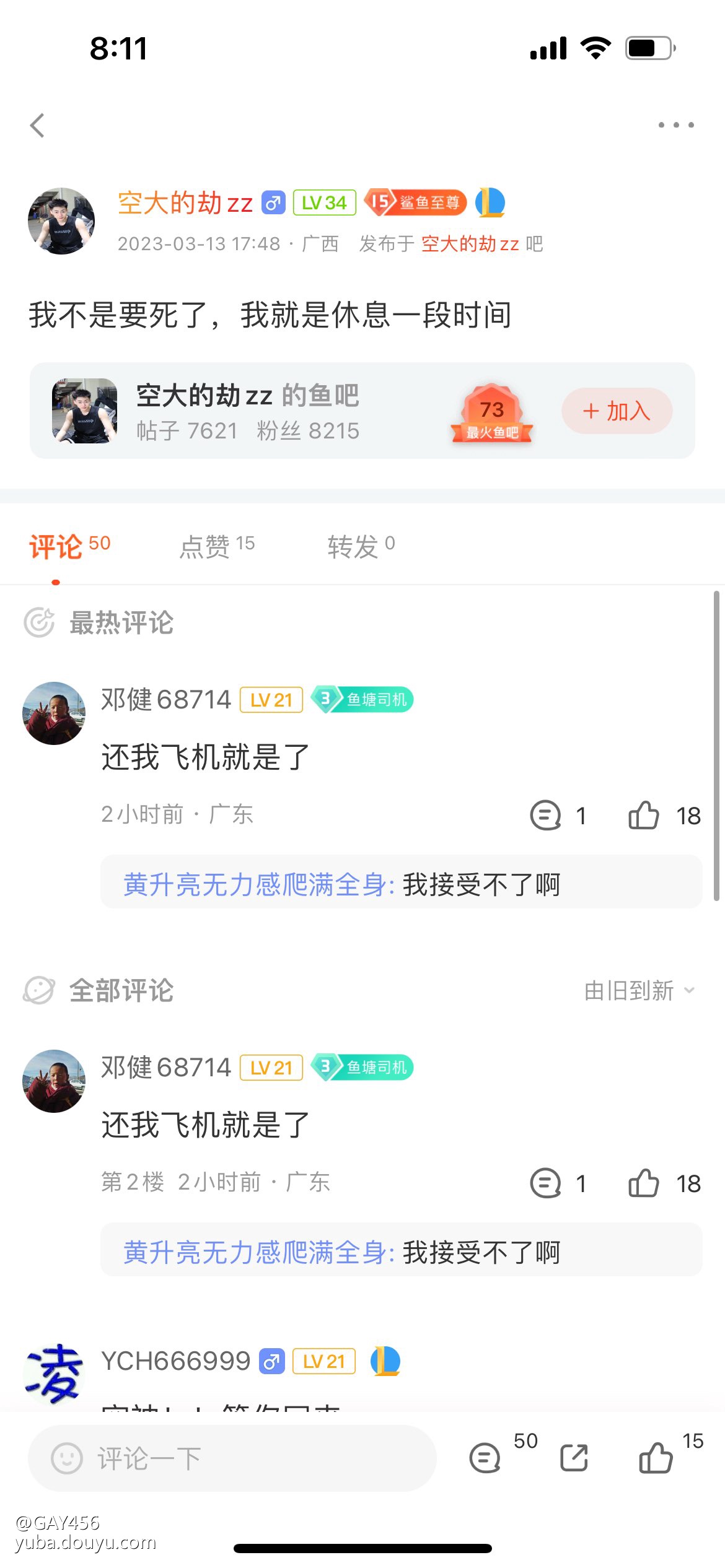This screenshot has height=1568, width=725.
Task: Share this post from the bottom bar
Action: click(x=574, y=1458)
